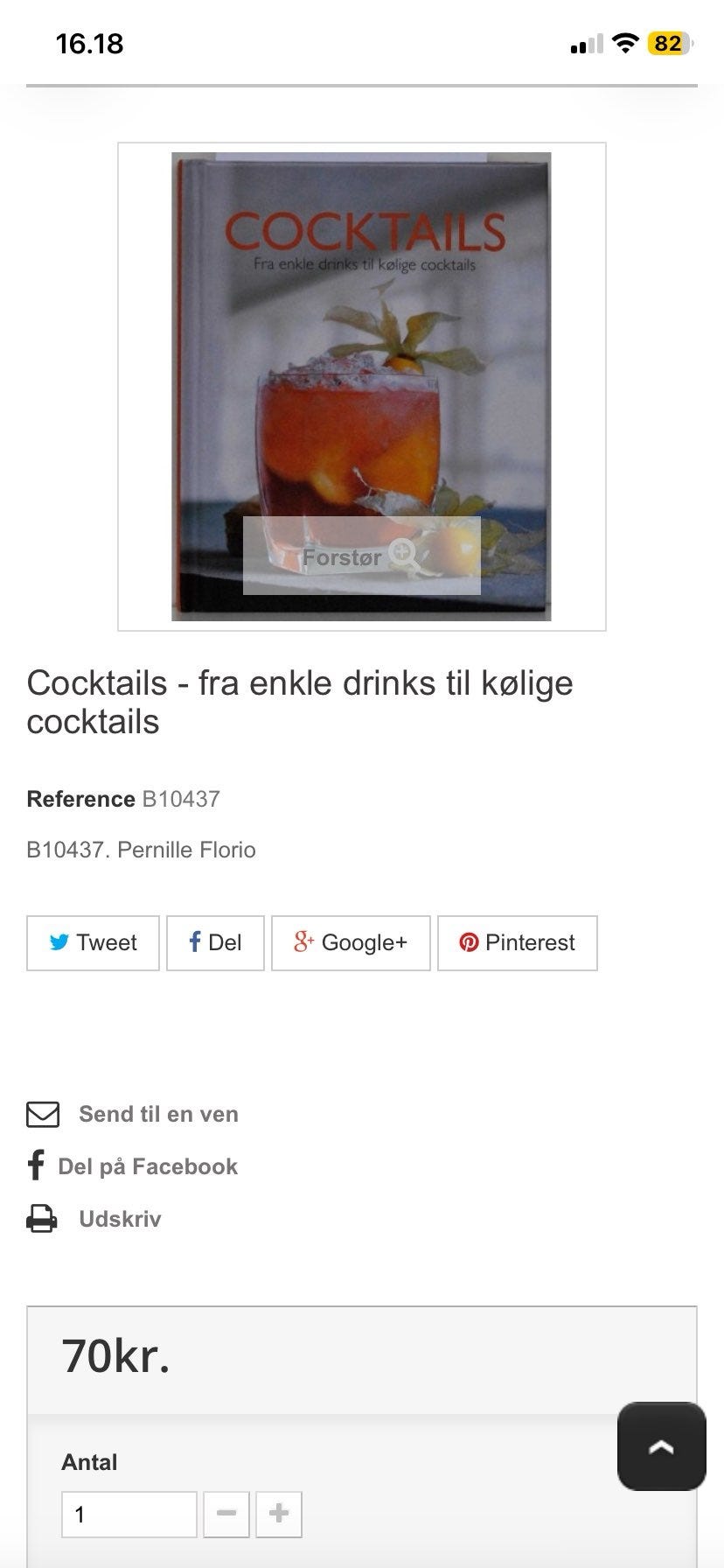Jump back to top with arrow button
This screenshot has height=1568, width=724.
(661, 1446)
